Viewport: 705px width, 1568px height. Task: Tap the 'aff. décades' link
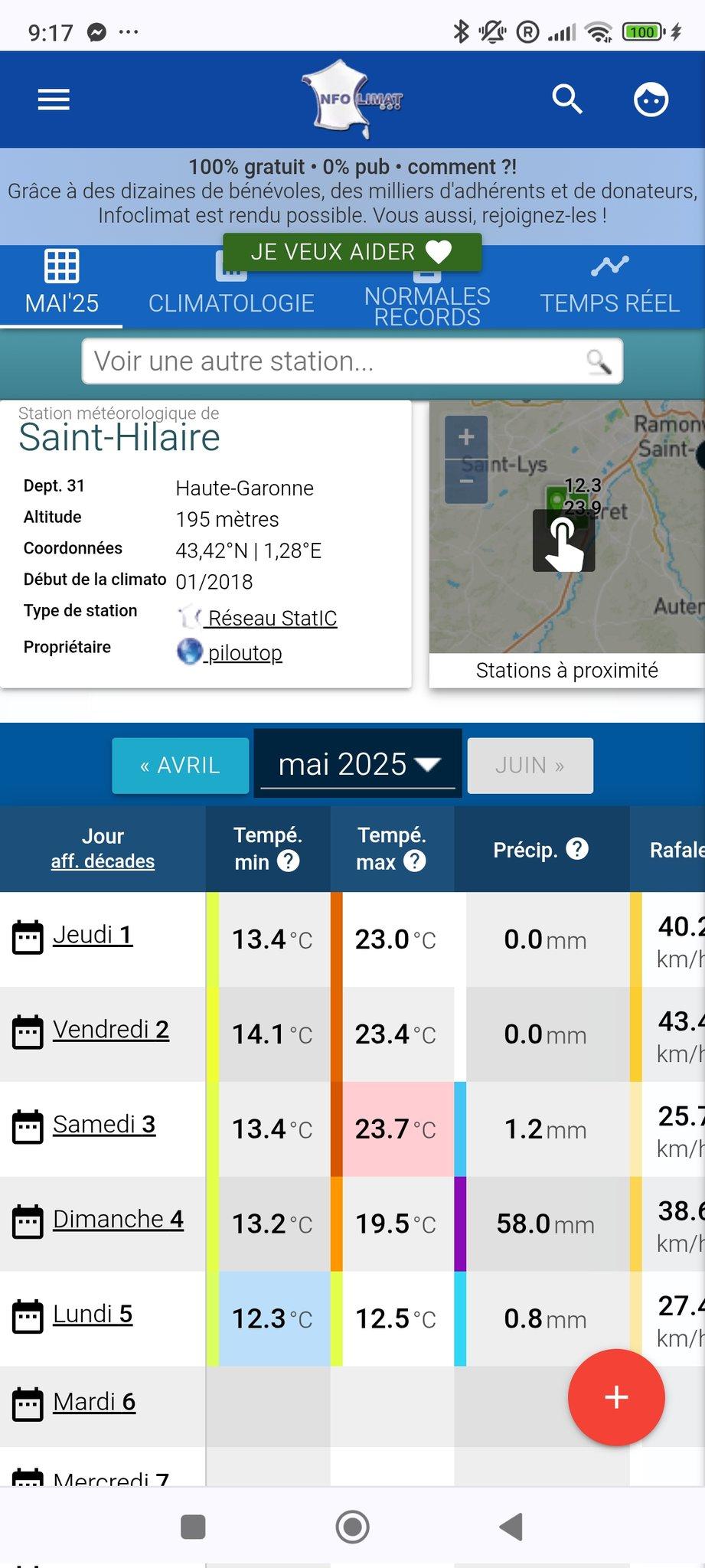tap(103, 861)
